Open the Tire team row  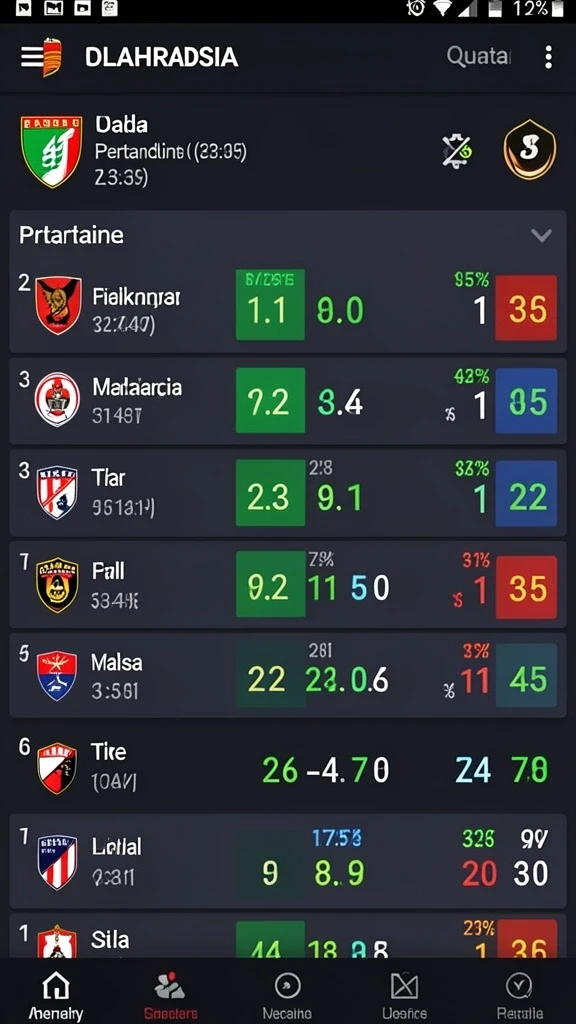click(x=287, y=765)
